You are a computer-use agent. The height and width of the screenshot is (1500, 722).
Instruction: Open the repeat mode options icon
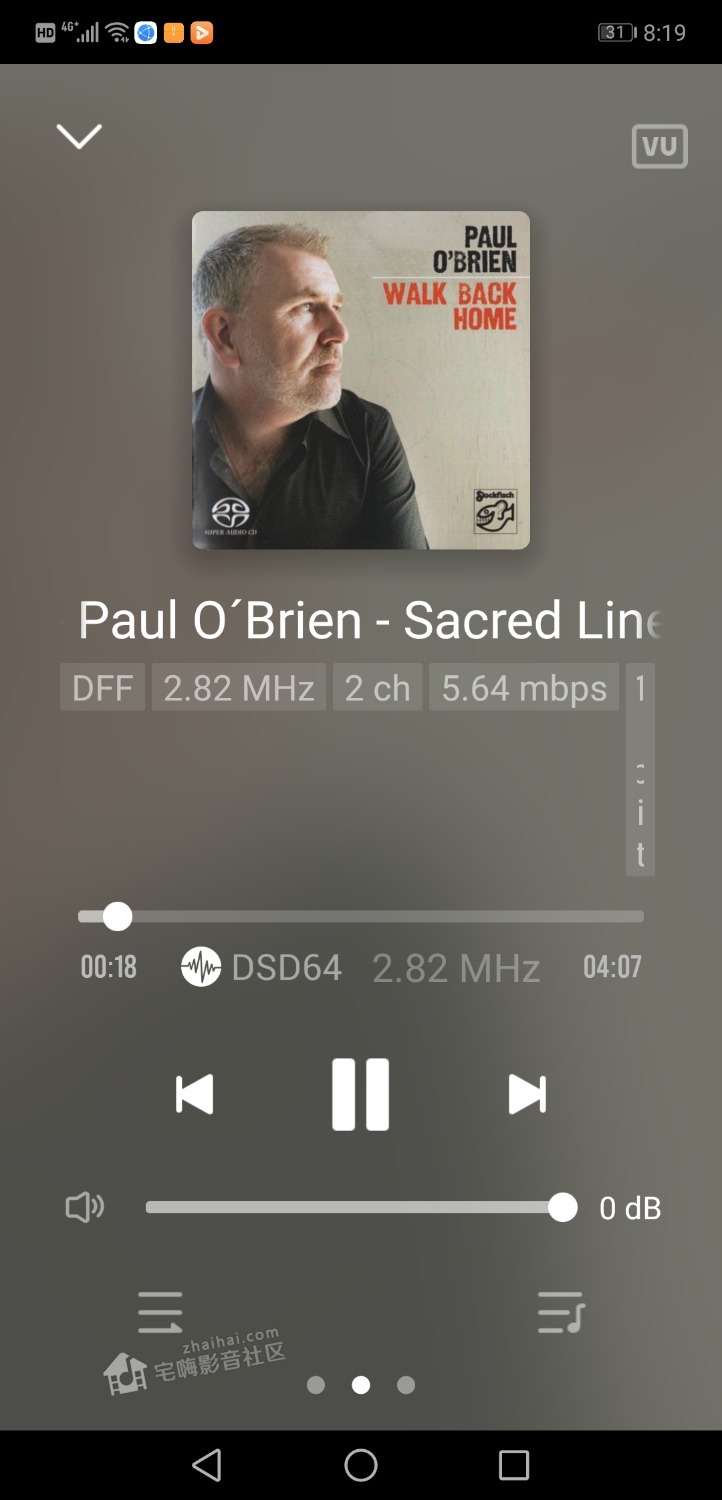click(x=160, y=1312)
